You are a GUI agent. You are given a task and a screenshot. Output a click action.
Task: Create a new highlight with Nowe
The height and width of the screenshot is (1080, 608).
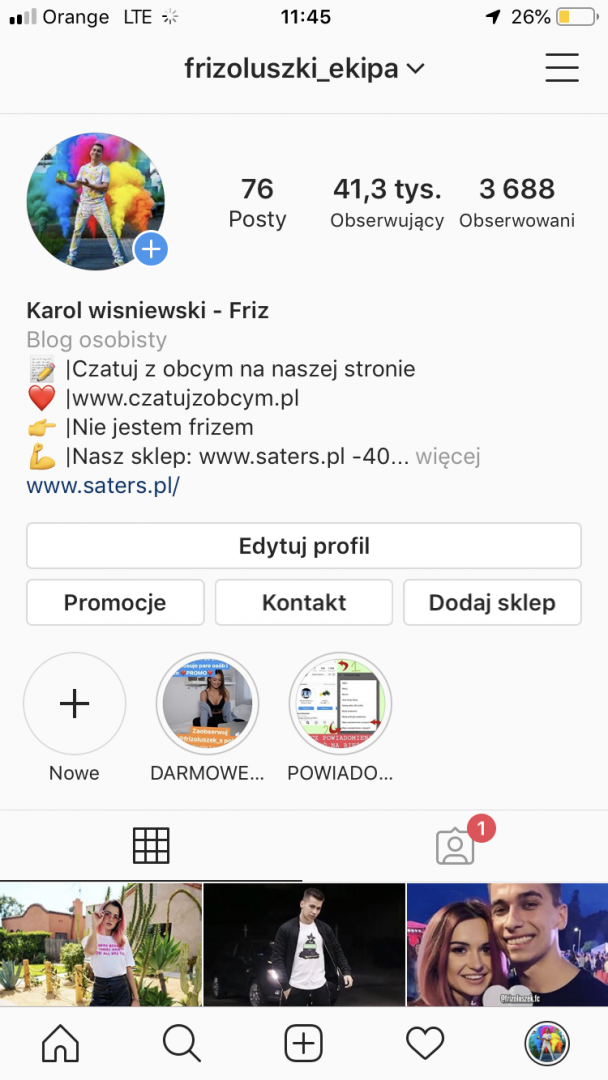pos(75,705)
